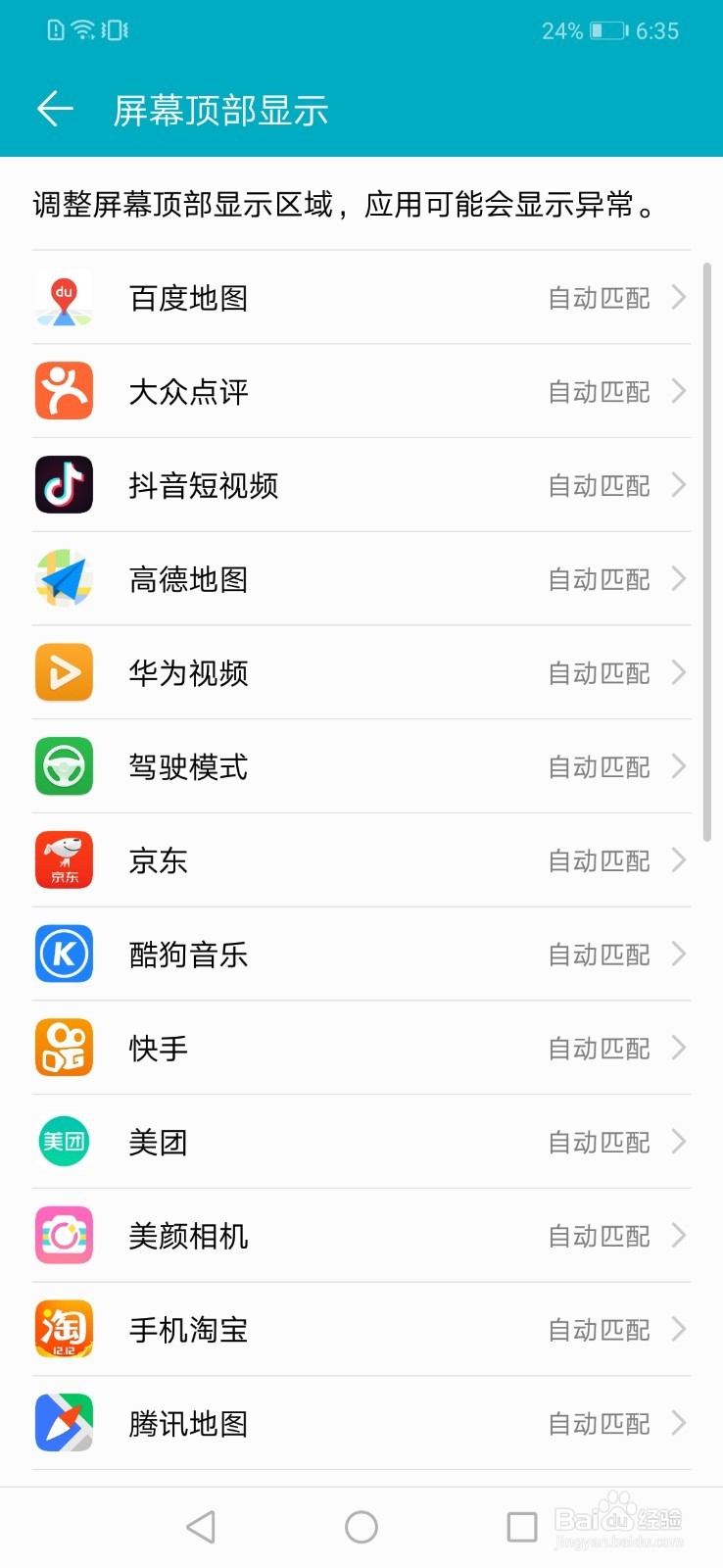Open 自动匹配 setting for 美团
This screenshot has width=723, height=1568.
(x=600, y=1141)
